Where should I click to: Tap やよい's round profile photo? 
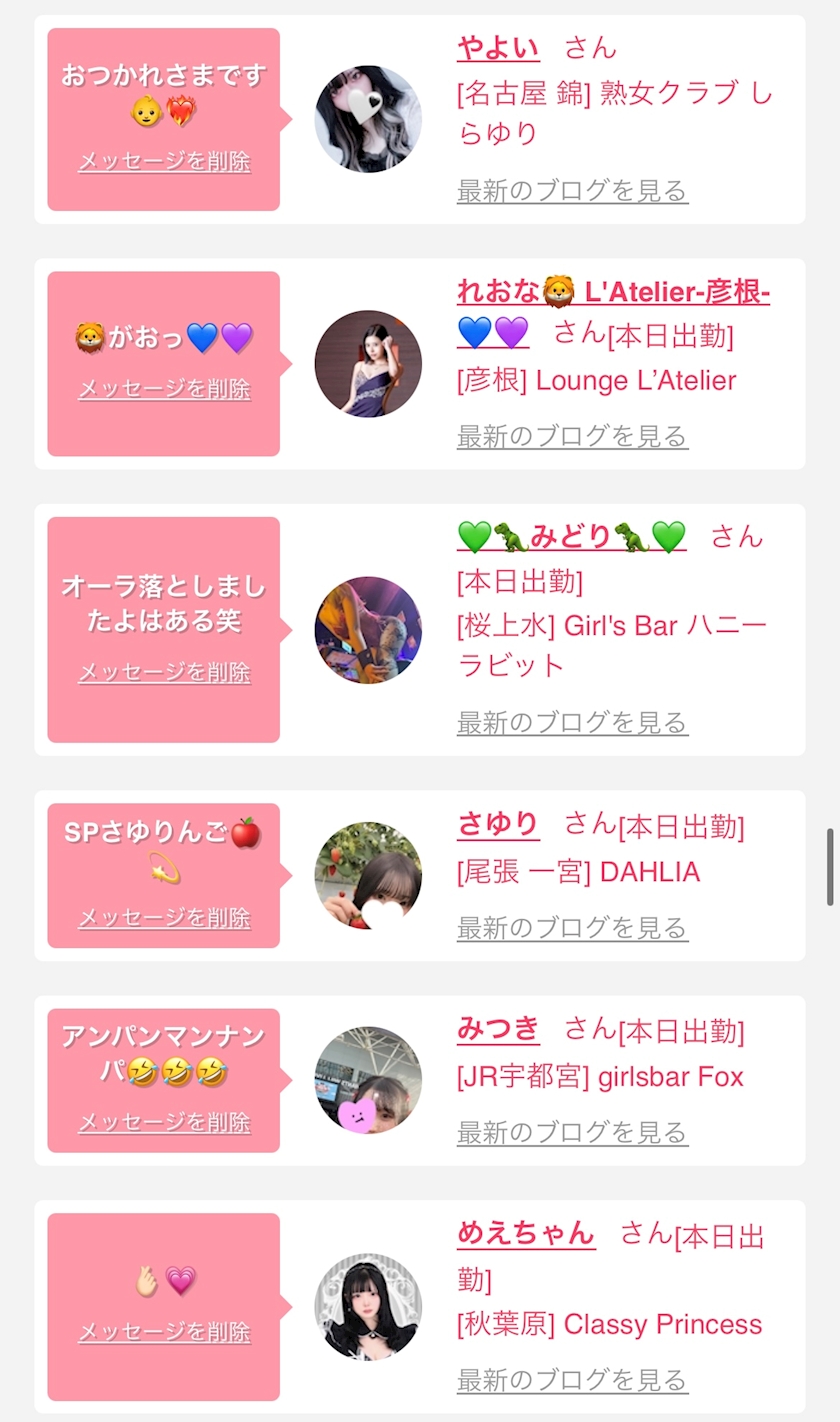pyautogui.click(x=368, y=119)
